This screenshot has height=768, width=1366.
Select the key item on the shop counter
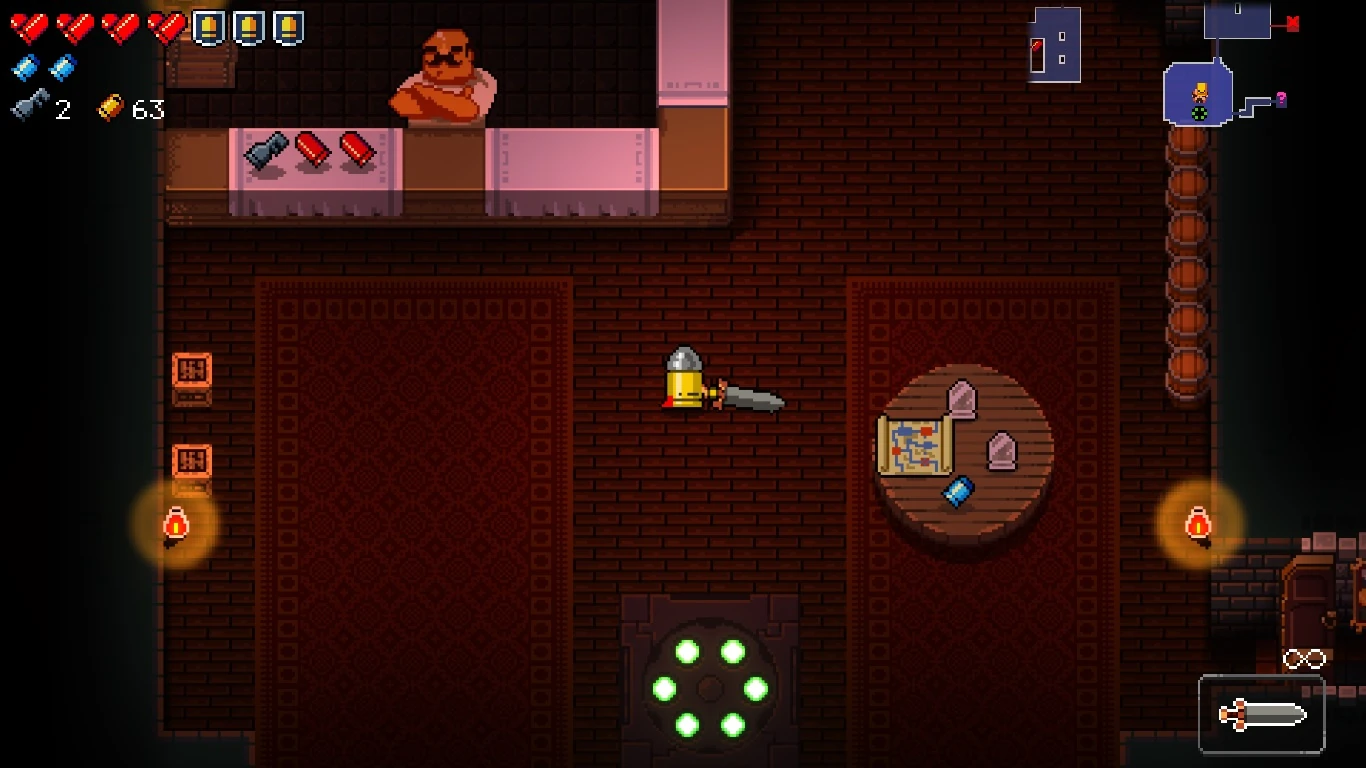coord(267,153)
